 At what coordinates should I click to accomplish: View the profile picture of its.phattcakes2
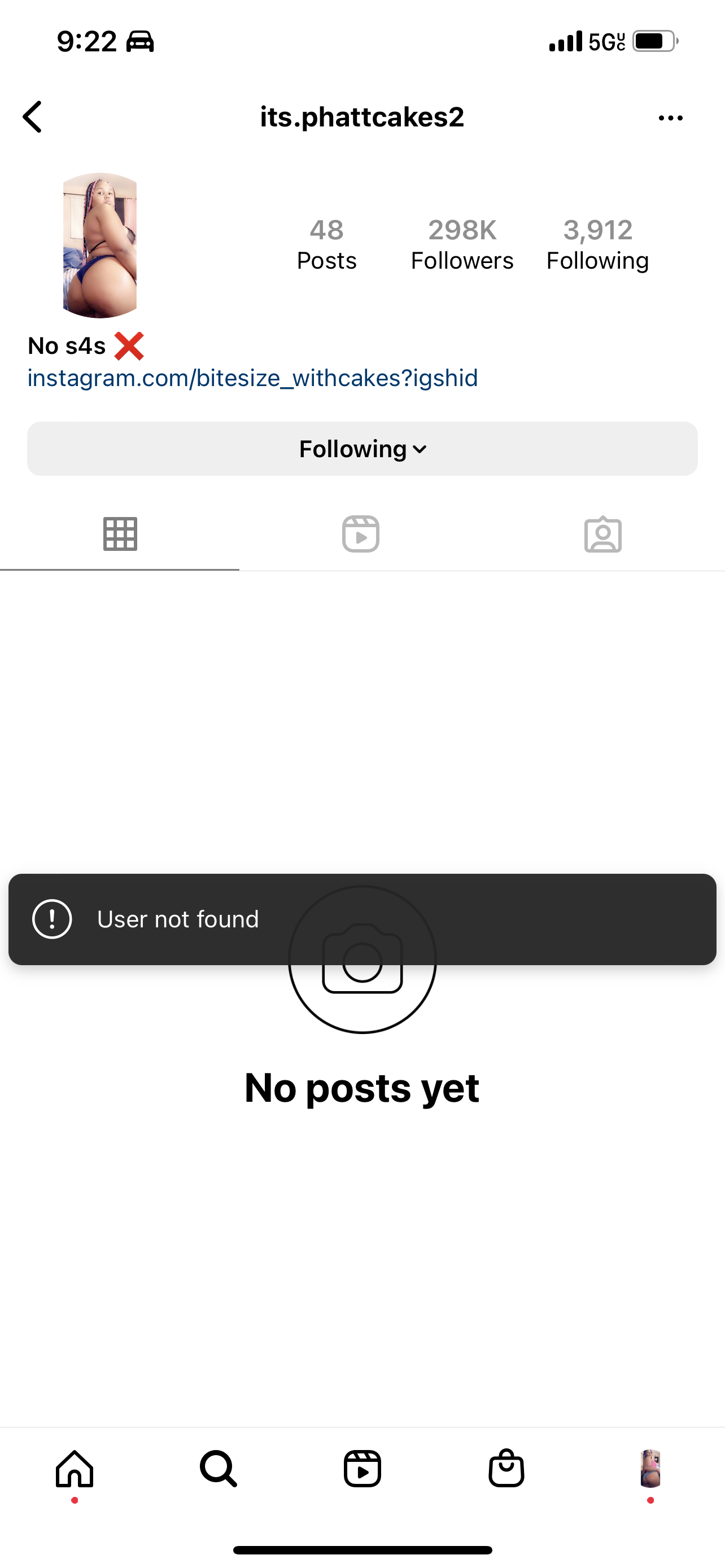pyautogui.click(x=100, y=246)
